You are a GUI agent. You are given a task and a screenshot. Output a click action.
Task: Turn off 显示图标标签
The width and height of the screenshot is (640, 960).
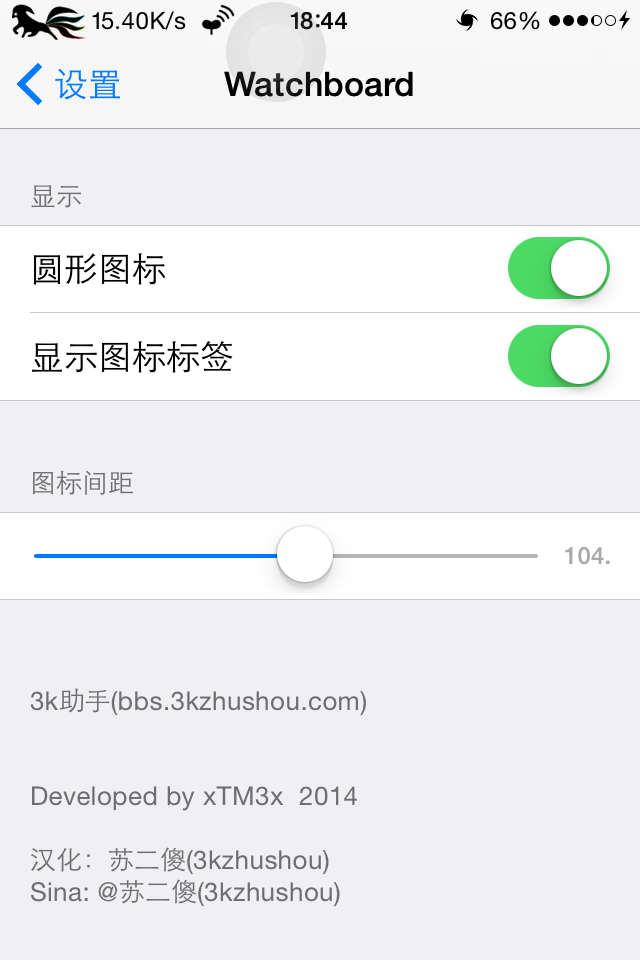tap(558, 357)
